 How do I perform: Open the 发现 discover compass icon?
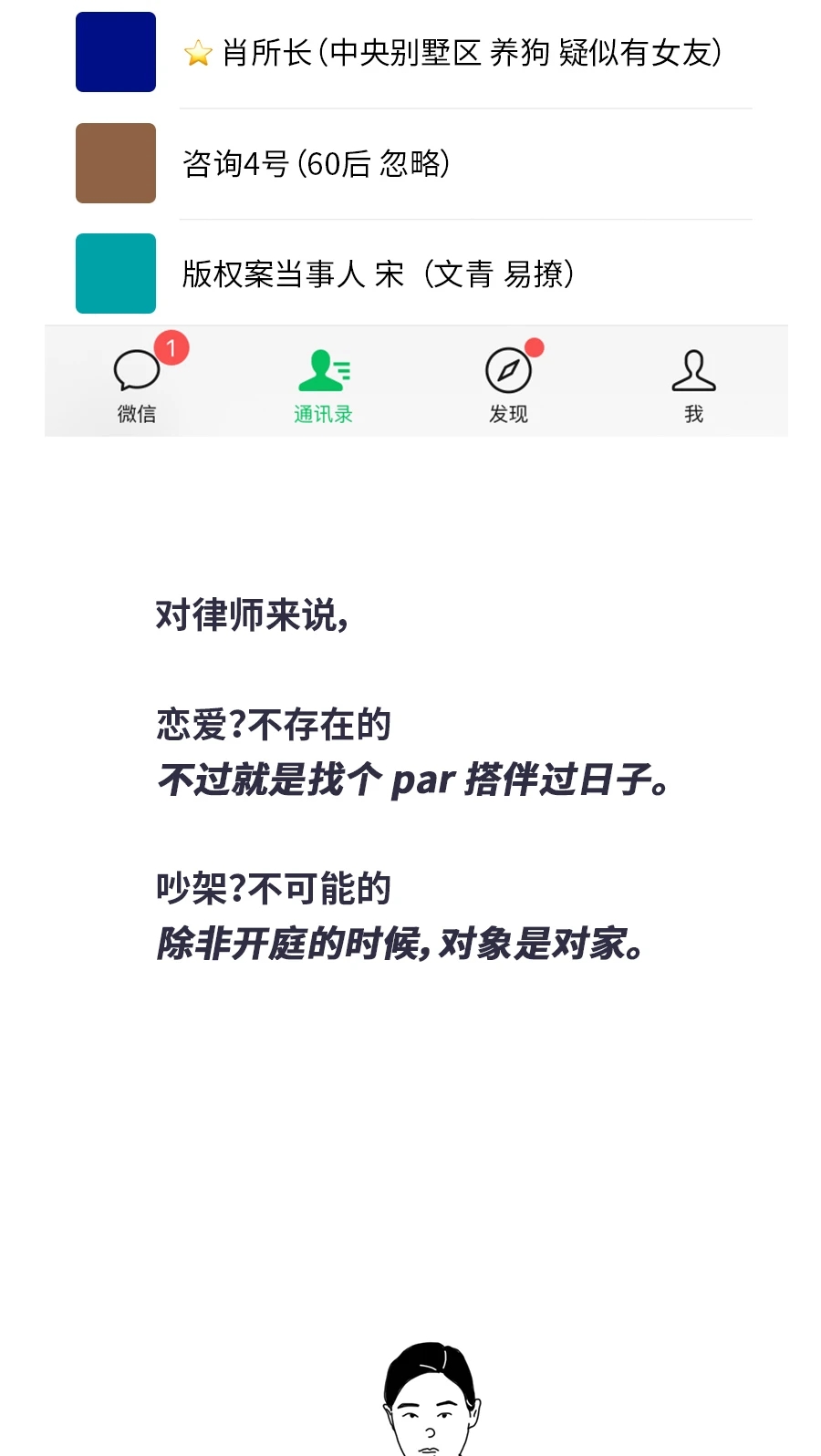click(509, 367)
